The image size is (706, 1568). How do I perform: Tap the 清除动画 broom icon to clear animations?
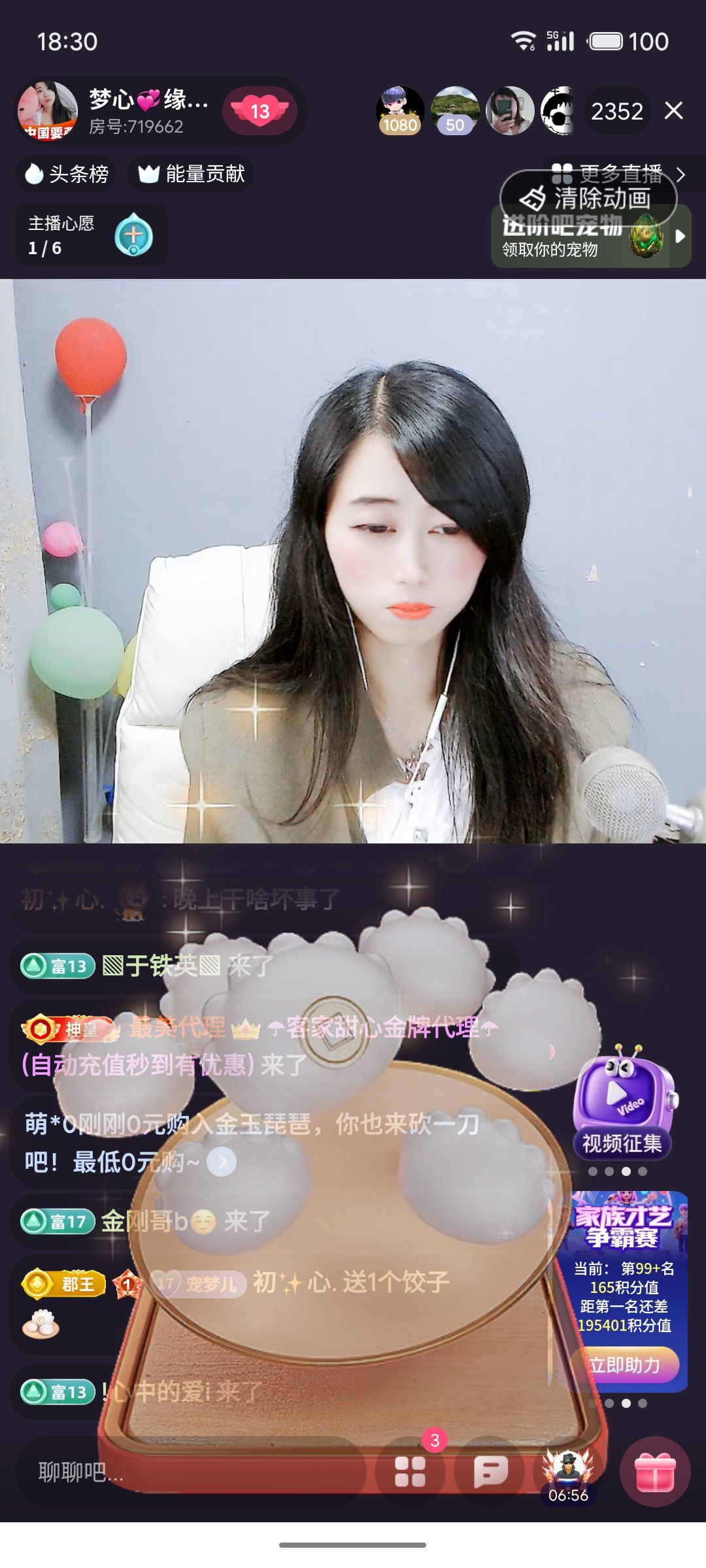tap(534, 197)
